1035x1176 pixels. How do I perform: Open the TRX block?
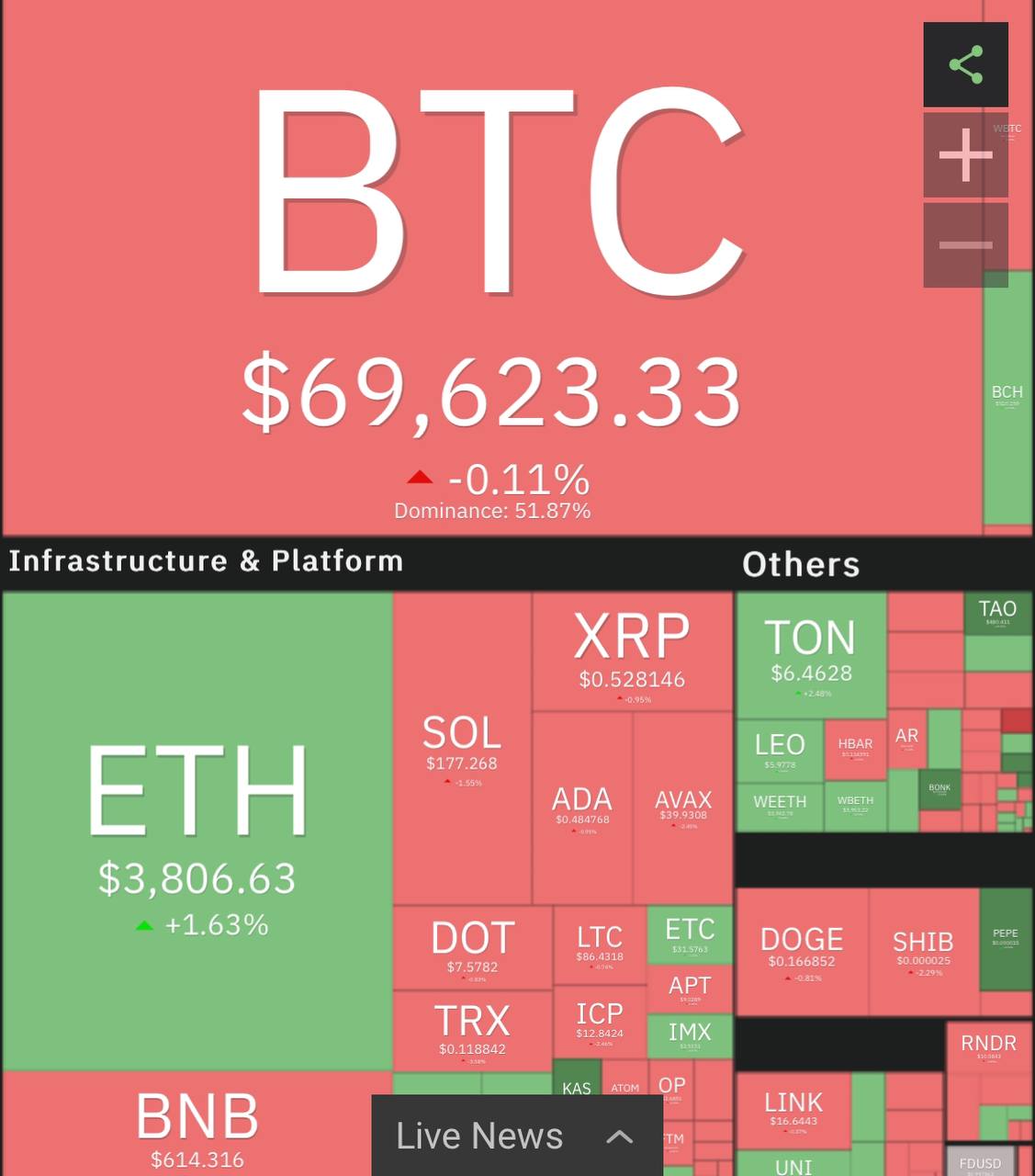472,1030
